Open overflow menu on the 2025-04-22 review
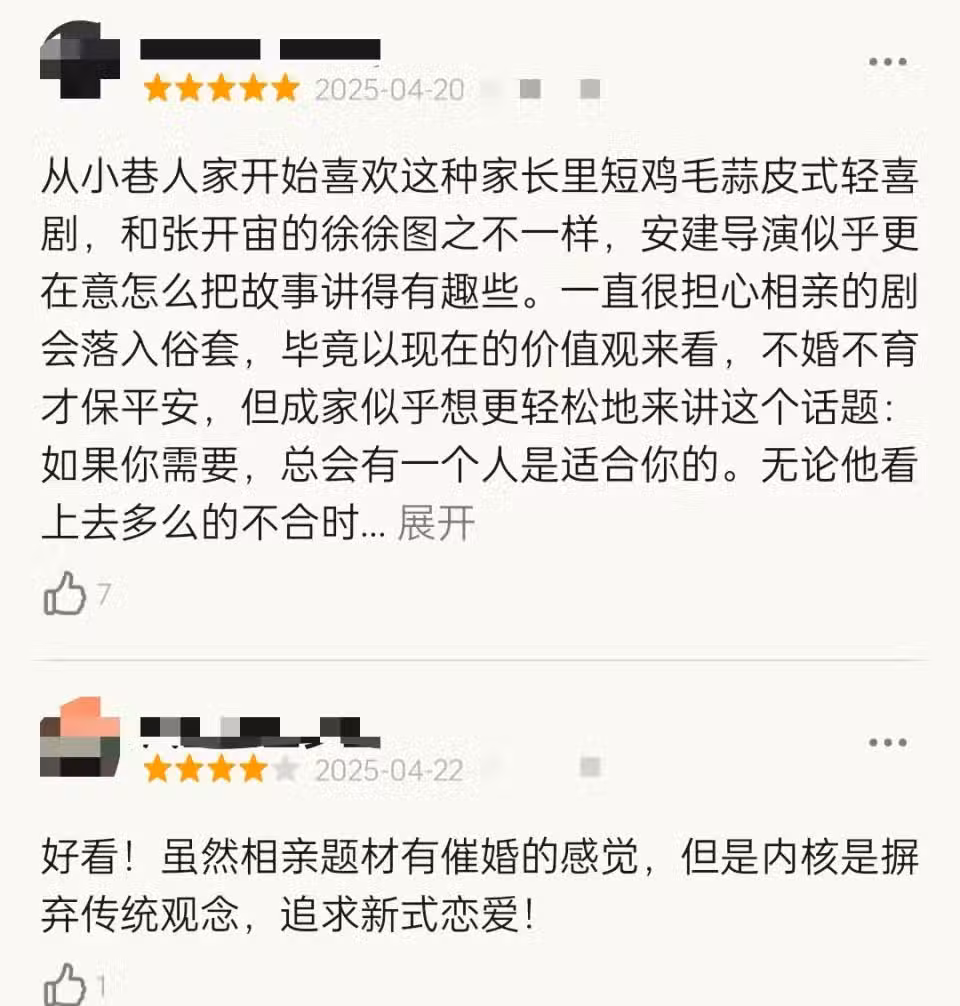Viewport: 960px width, 1006px height. pos(887,743)
